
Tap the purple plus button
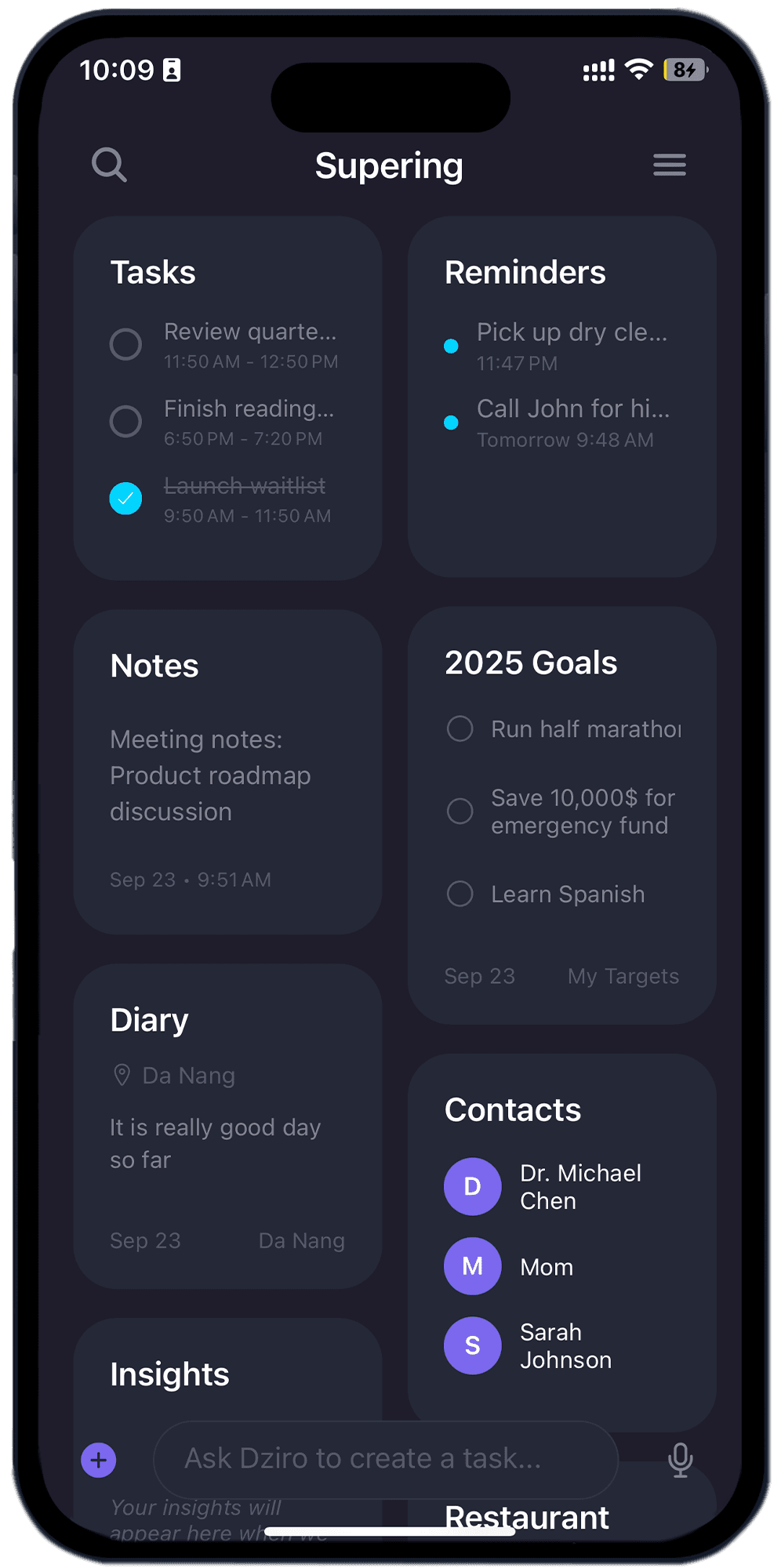pos(99,1460)
